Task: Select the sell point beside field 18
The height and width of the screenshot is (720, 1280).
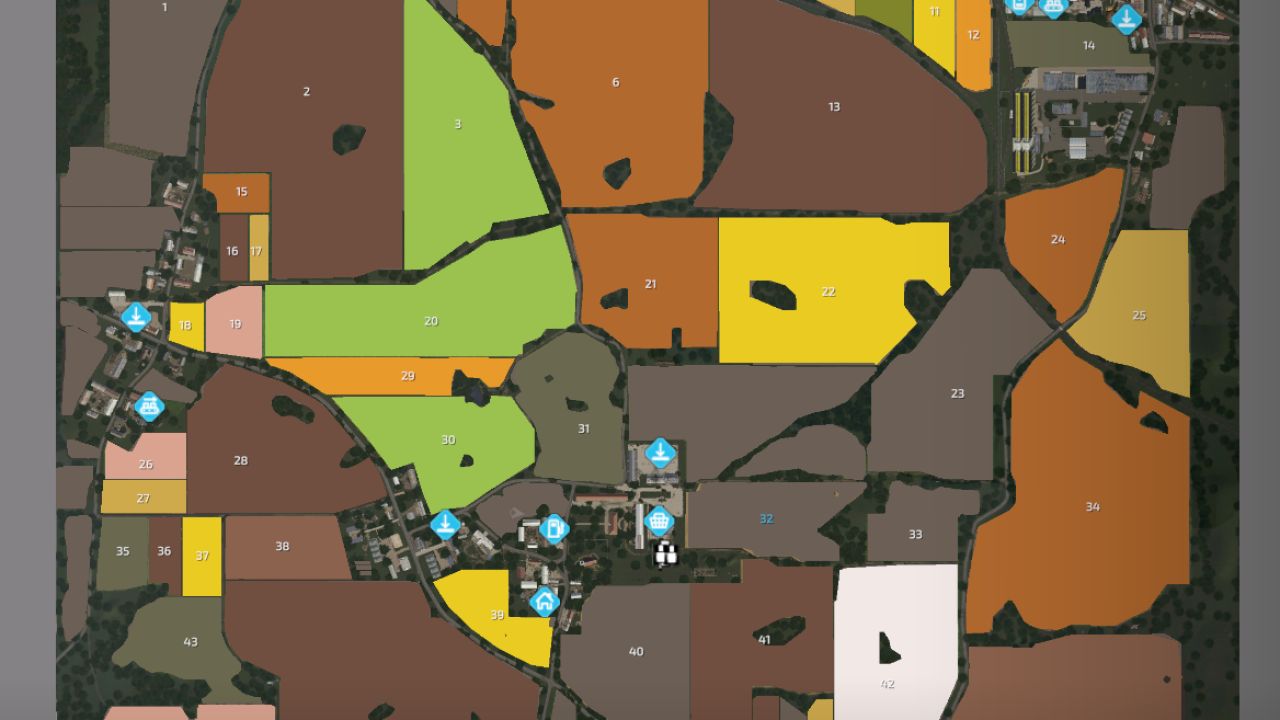Action: pyautogui.click(x=136, y=317)
